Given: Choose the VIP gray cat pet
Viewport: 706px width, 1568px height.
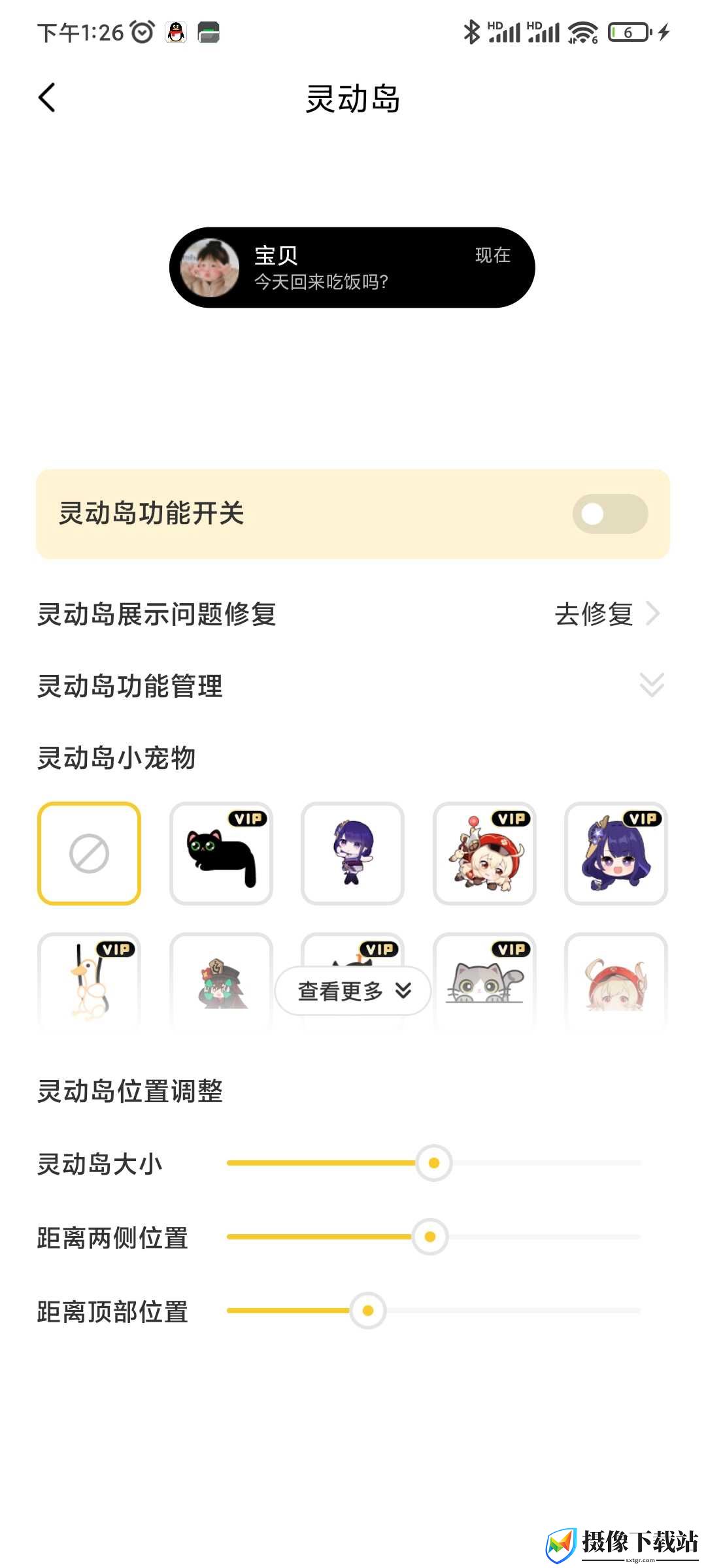Looking at the screenshot, I should [x=484, y=981].
